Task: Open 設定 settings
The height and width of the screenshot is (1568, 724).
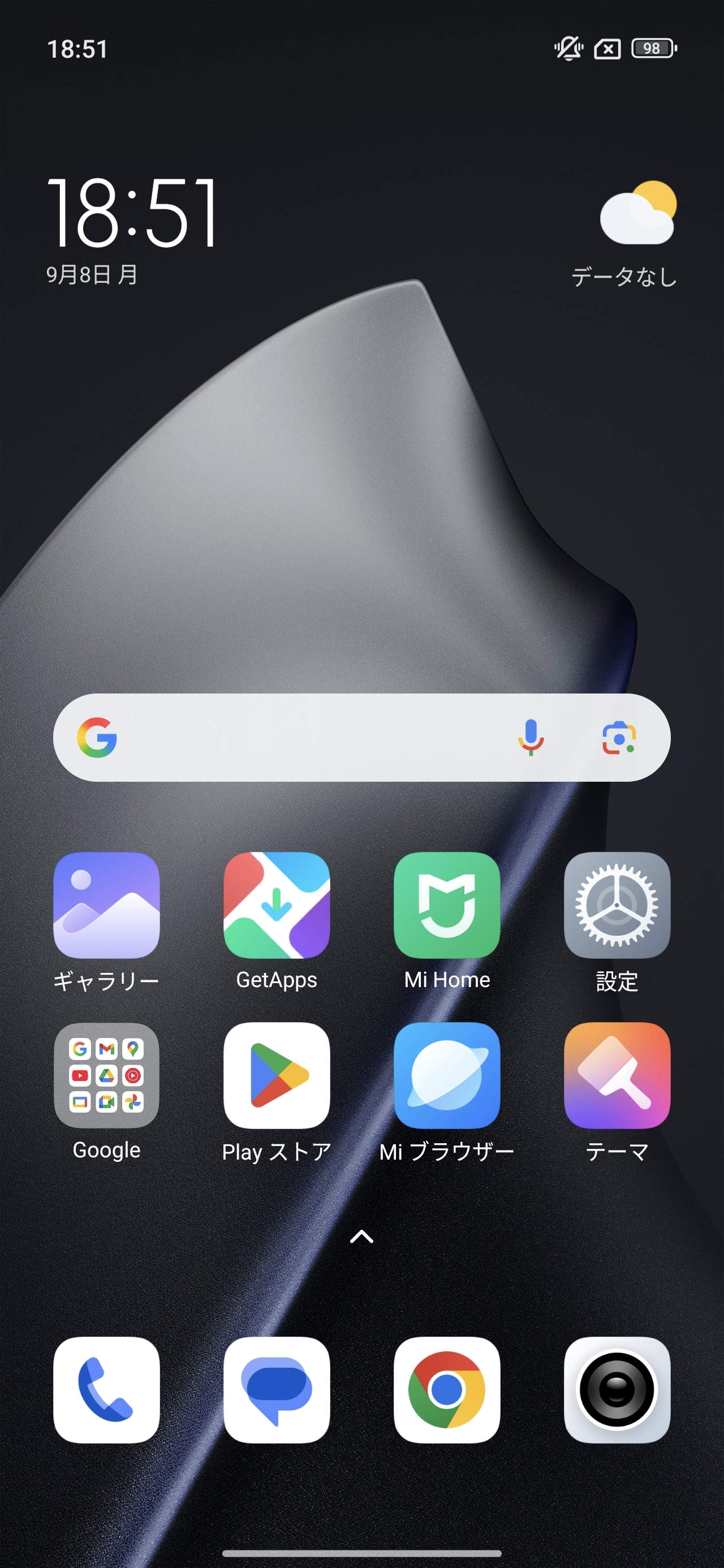Action: (617, 905)
